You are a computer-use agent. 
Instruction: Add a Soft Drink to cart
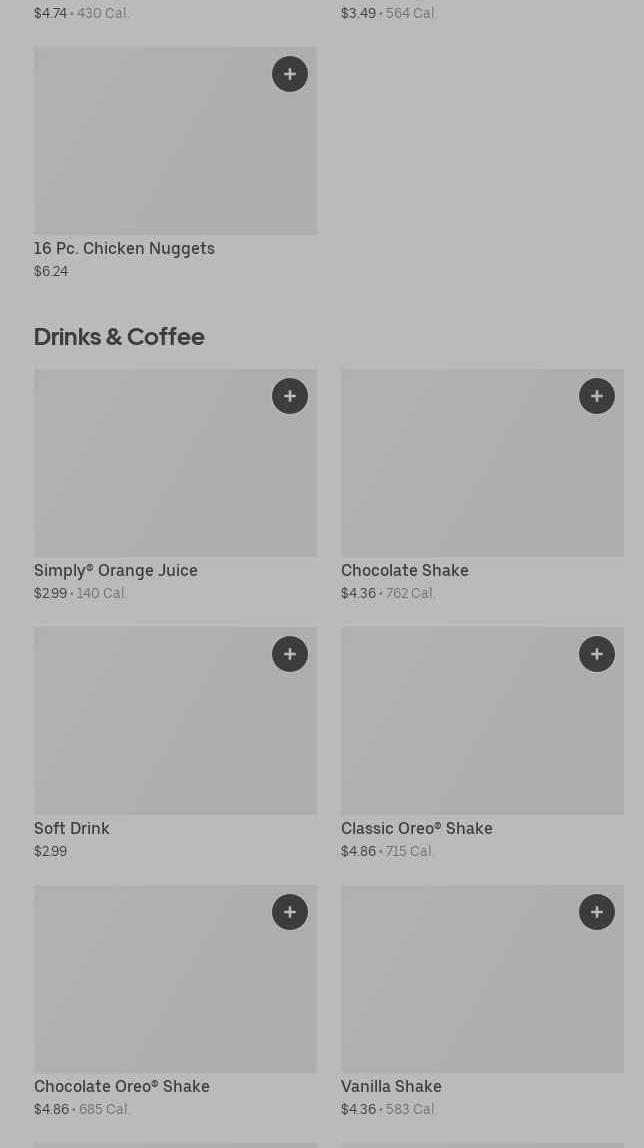pos(290,654)
